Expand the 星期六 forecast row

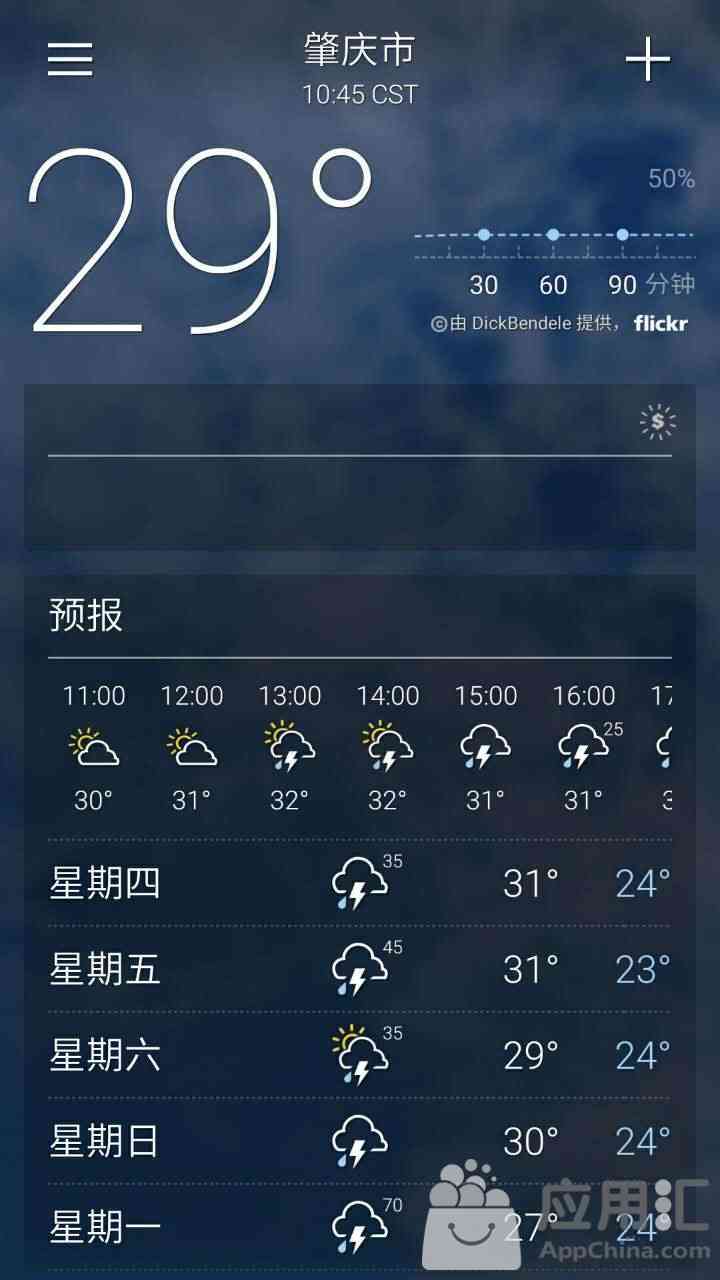point(360,1056)
